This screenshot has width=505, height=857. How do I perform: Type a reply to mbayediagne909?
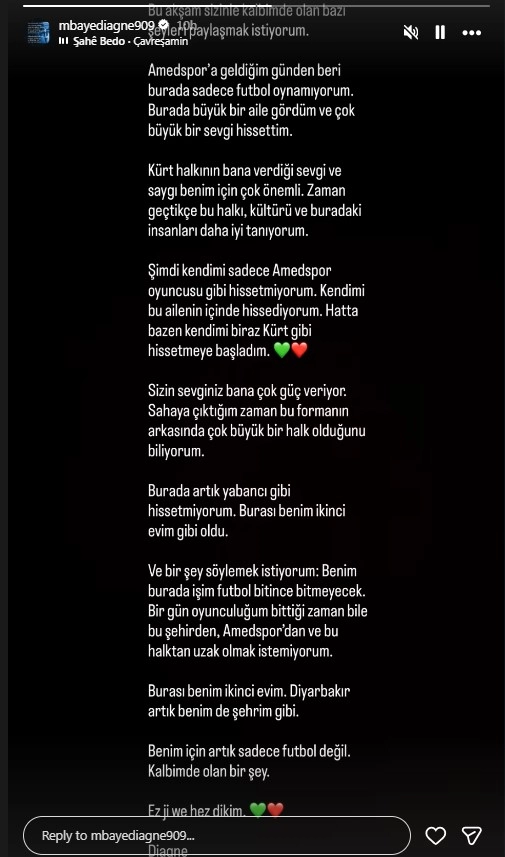217,836
